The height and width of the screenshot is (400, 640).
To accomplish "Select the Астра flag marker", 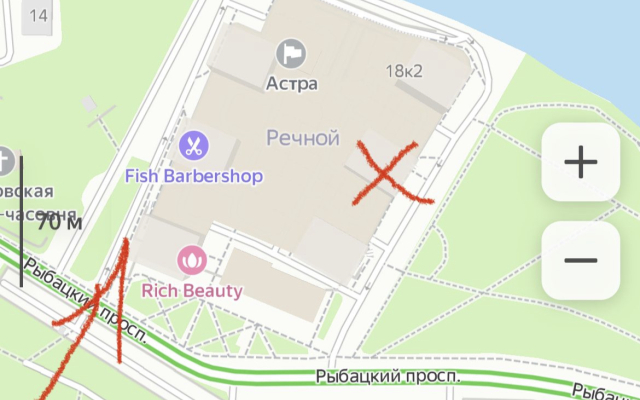I will [292, 50].
